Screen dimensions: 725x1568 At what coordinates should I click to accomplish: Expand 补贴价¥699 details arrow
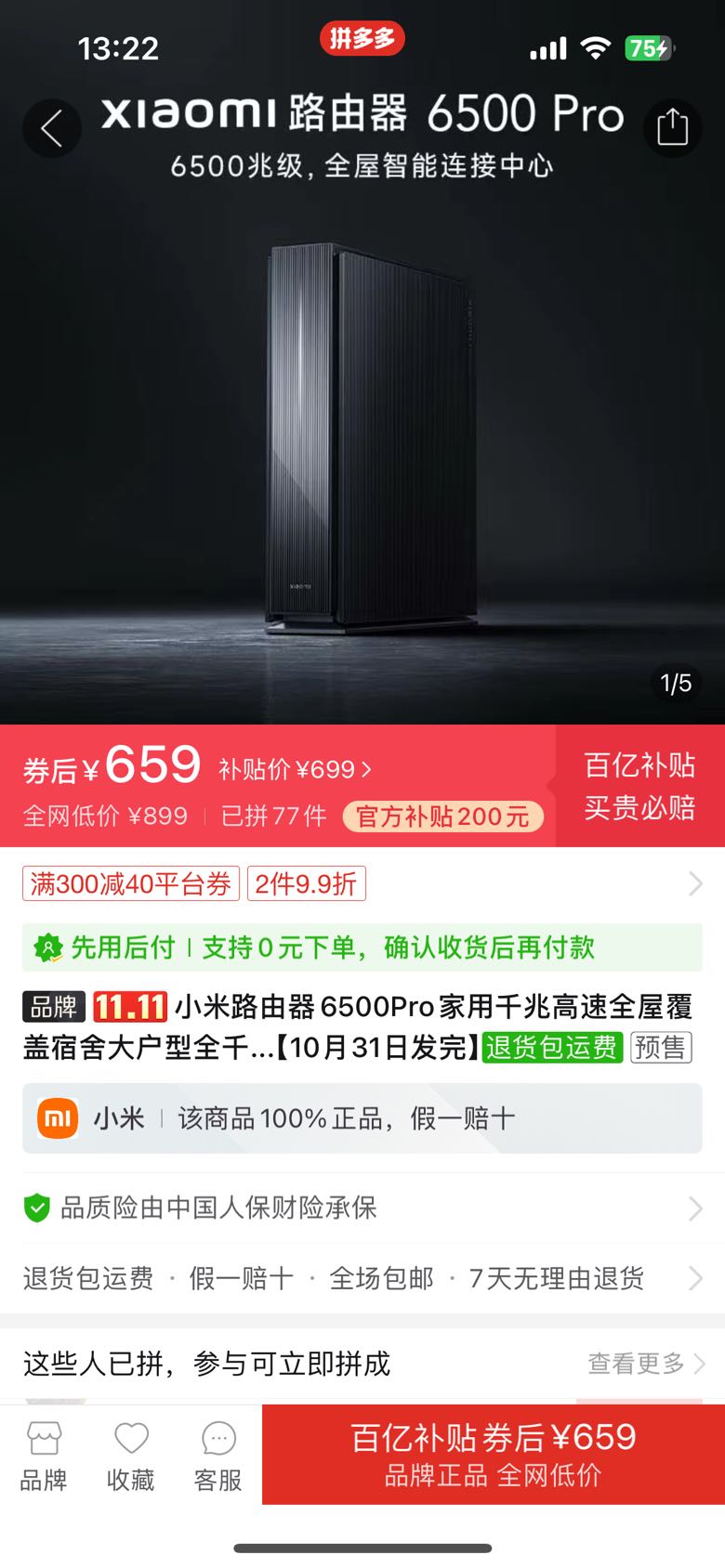point(368,769)
